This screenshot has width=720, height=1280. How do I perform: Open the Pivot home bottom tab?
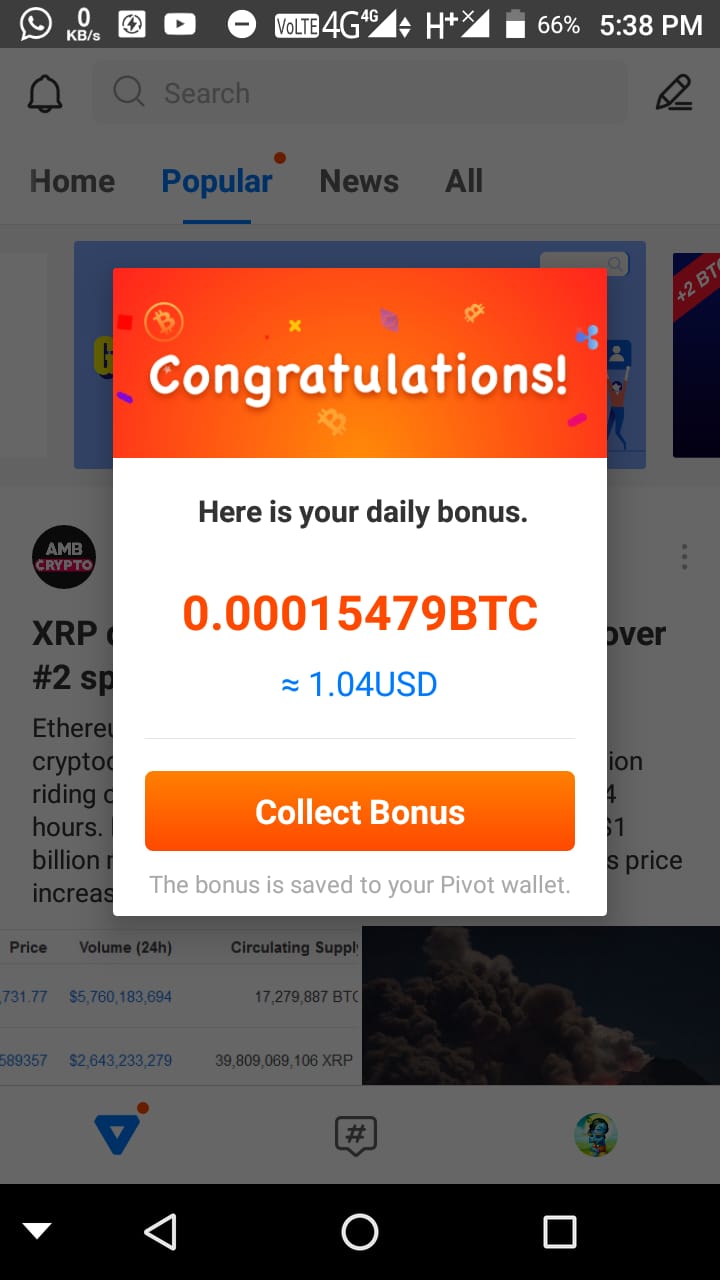pos(119,1134)
